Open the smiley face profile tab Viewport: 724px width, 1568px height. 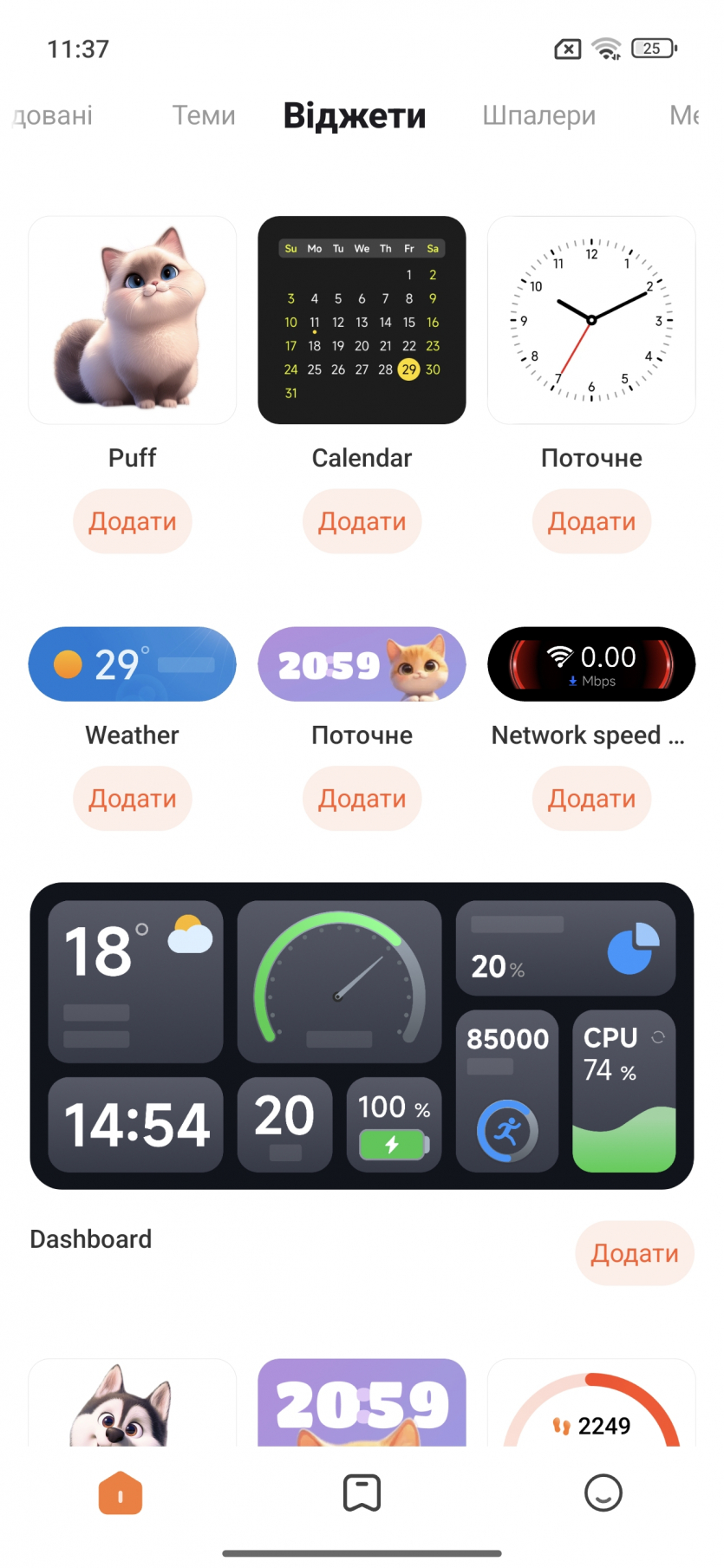pyautogui.click(x=603, y=1493)
